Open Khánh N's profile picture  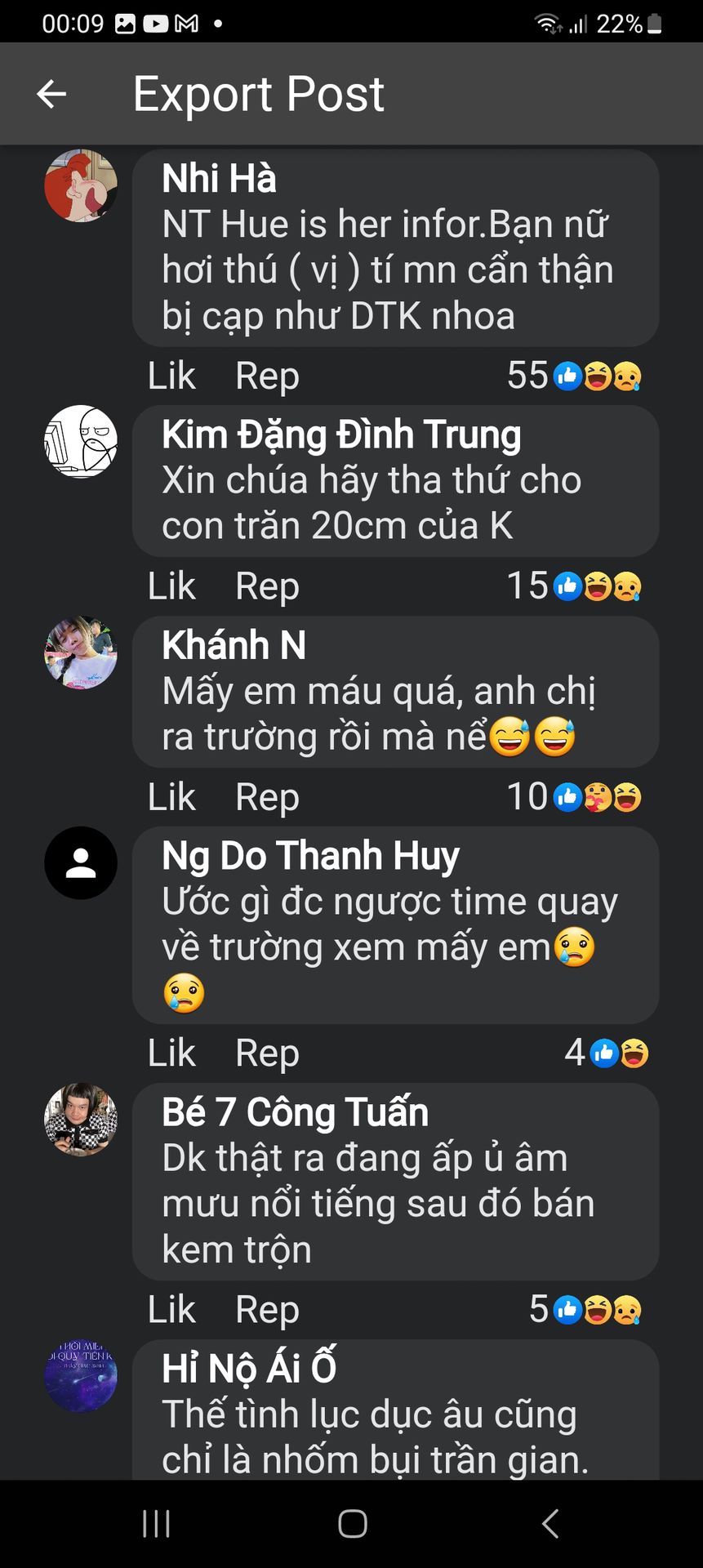point(81,653)
